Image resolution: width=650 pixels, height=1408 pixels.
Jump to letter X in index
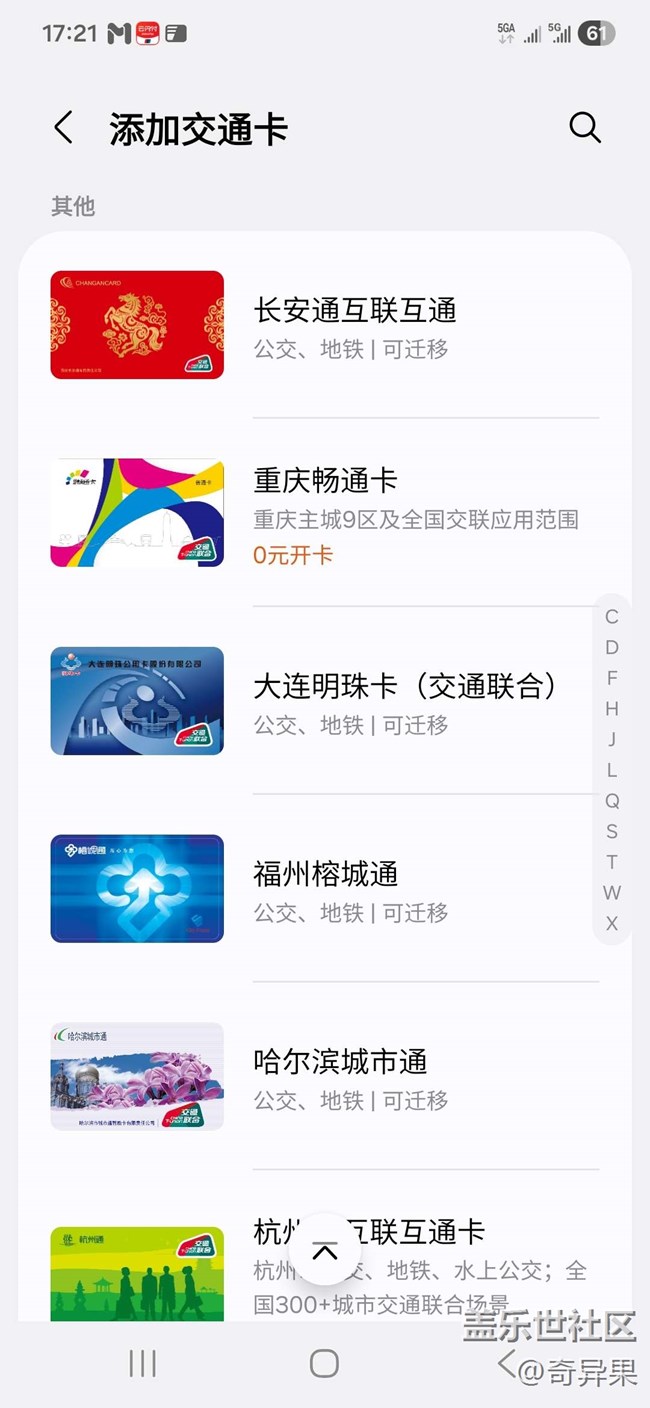[x=612, y=923]
